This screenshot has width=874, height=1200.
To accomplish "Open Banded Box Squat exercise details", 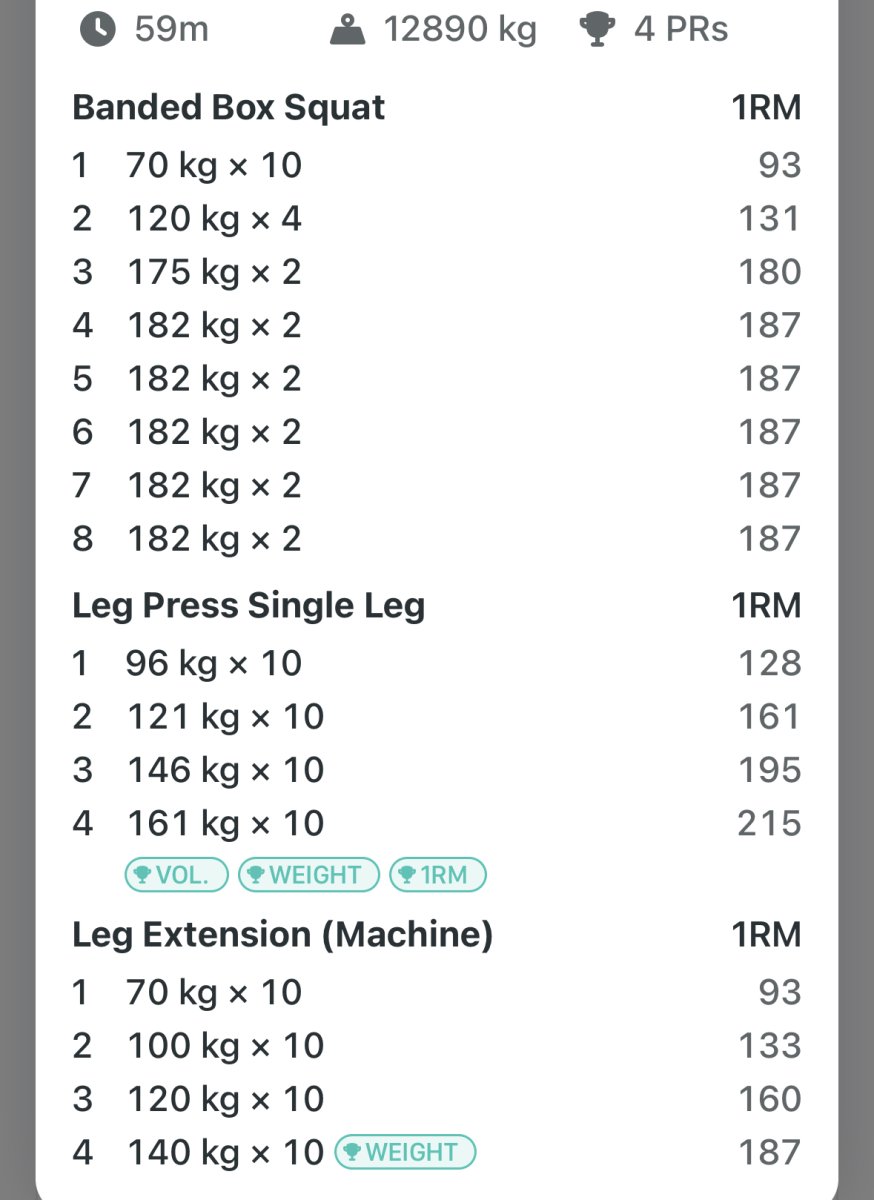I will tap(228, 107).
